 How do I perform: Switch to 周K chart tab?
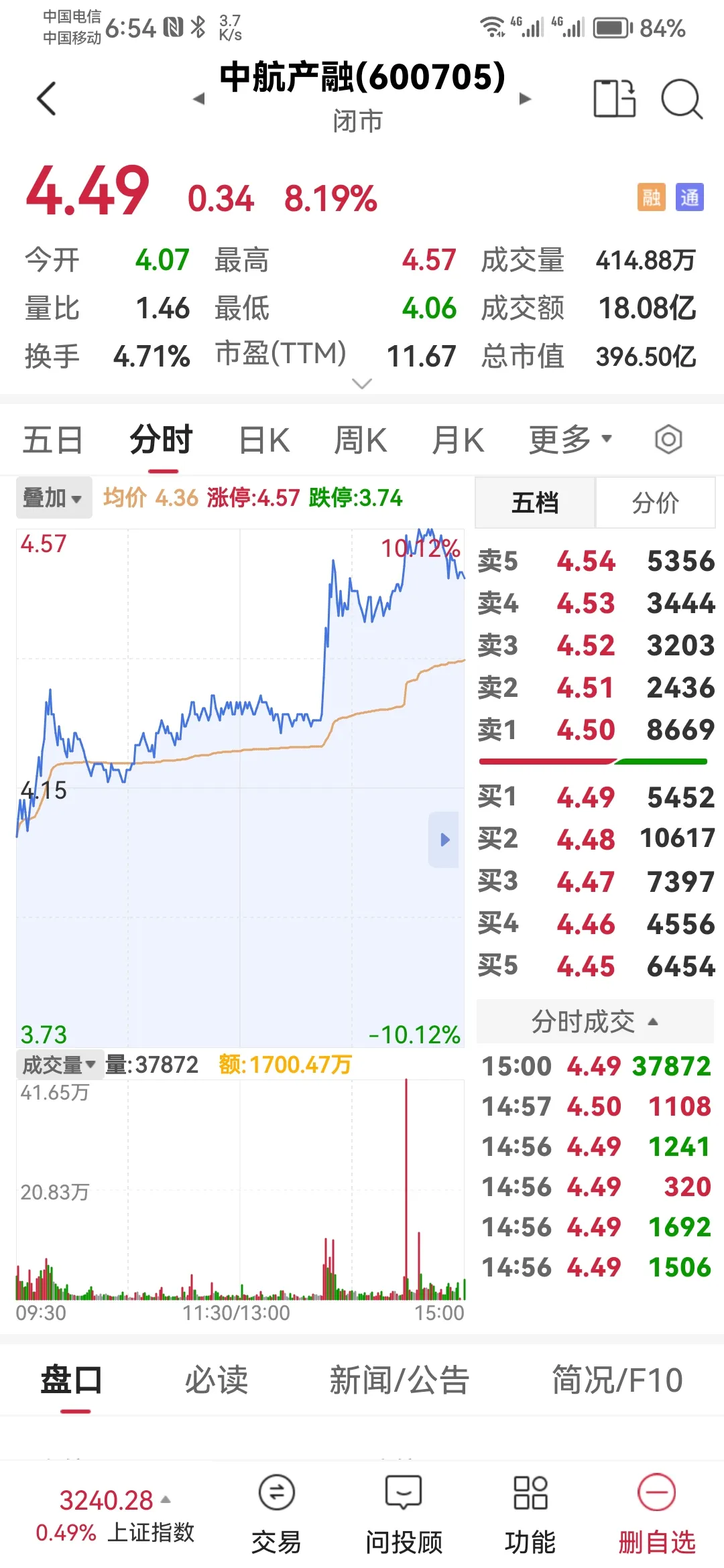click(361, 441)
